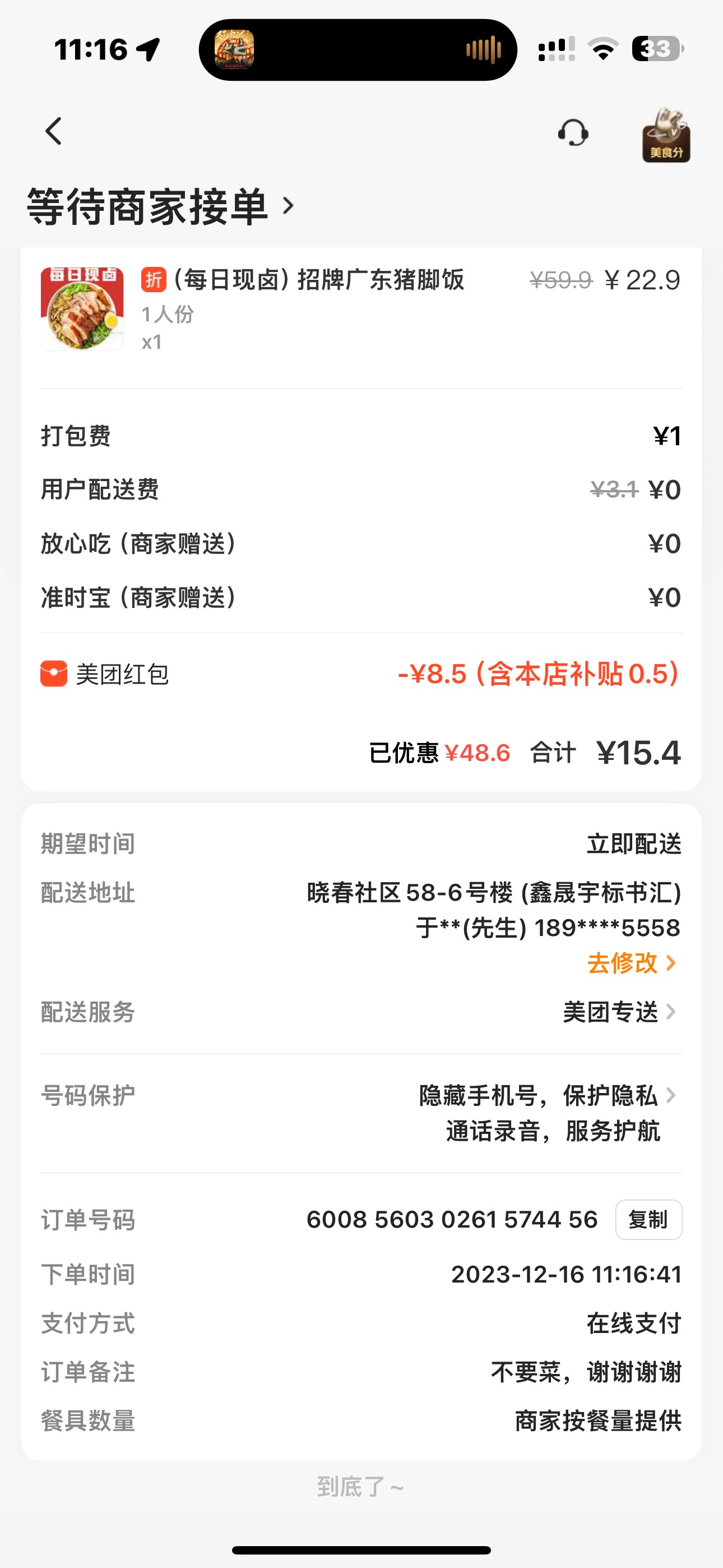Tap 去修改 to edit the delivery address
The height and width of the screenshot is (1568, 723).
(631, 963)
